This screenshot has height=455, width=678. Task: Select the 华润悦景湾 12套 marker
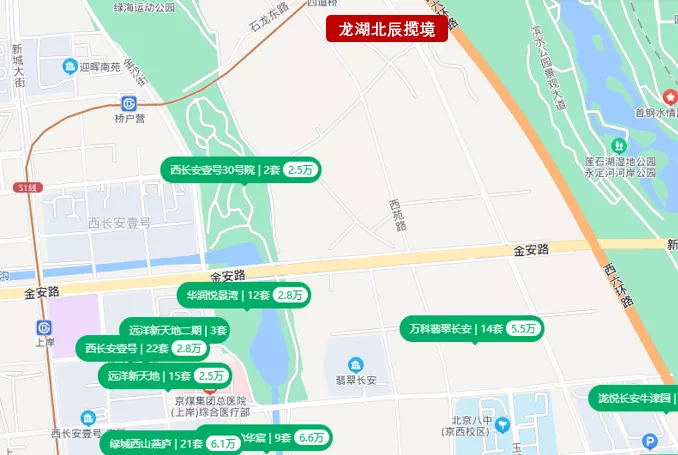point(244,295)
